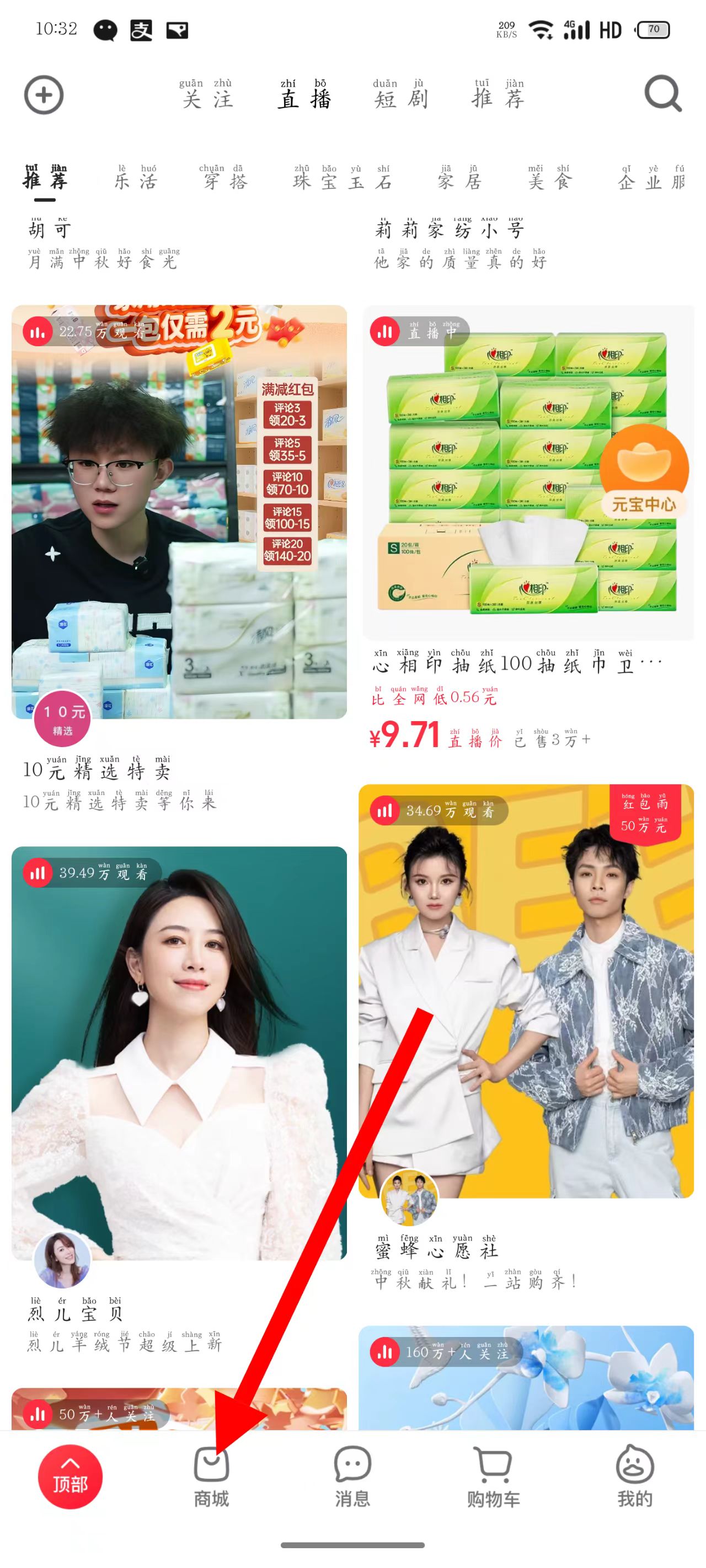Image resolution: width=706 pixels, height=1568 pixels.
Task: Switch to the 短剧 tab
Action: click(x=401, y=95)
